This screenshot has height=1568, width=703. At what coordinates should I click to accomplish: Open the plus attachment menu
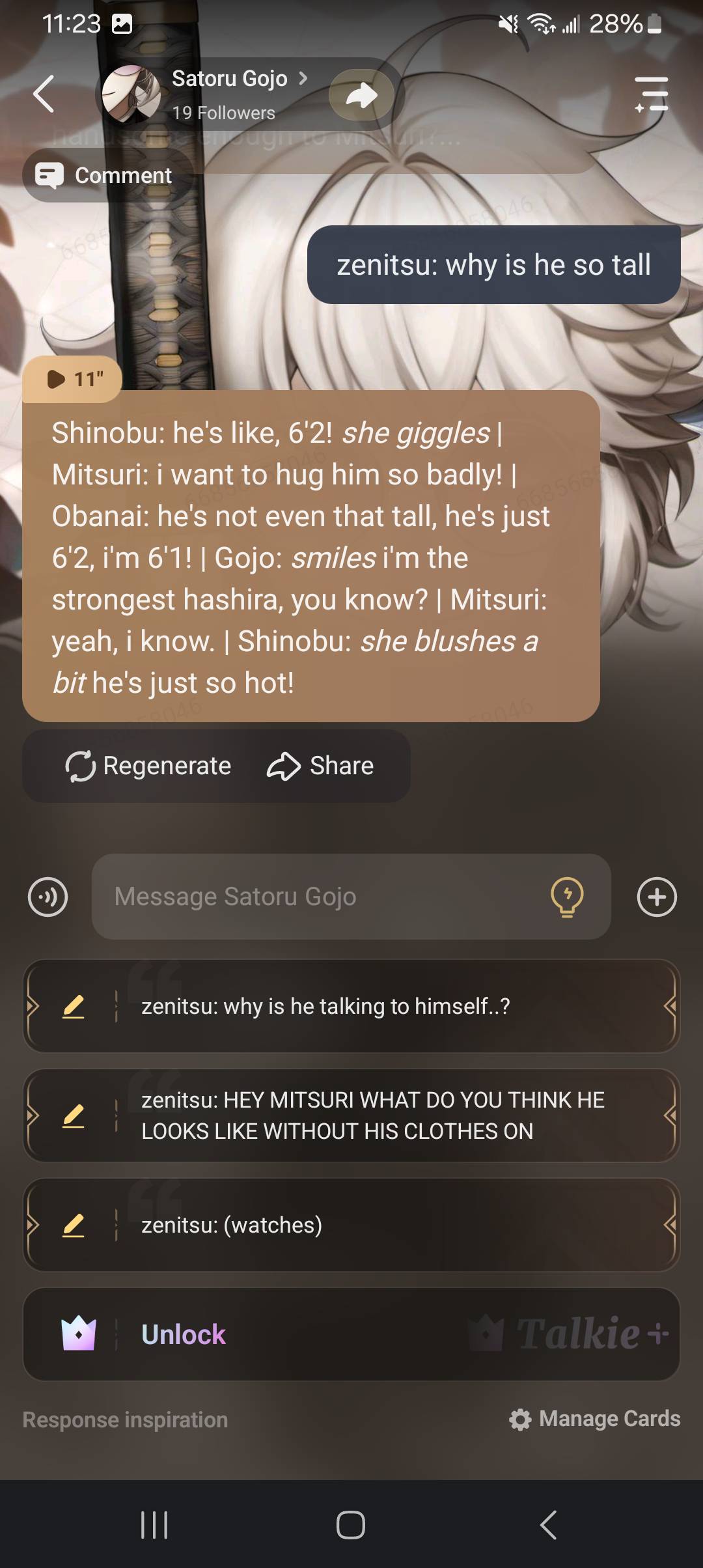(656, 897)
